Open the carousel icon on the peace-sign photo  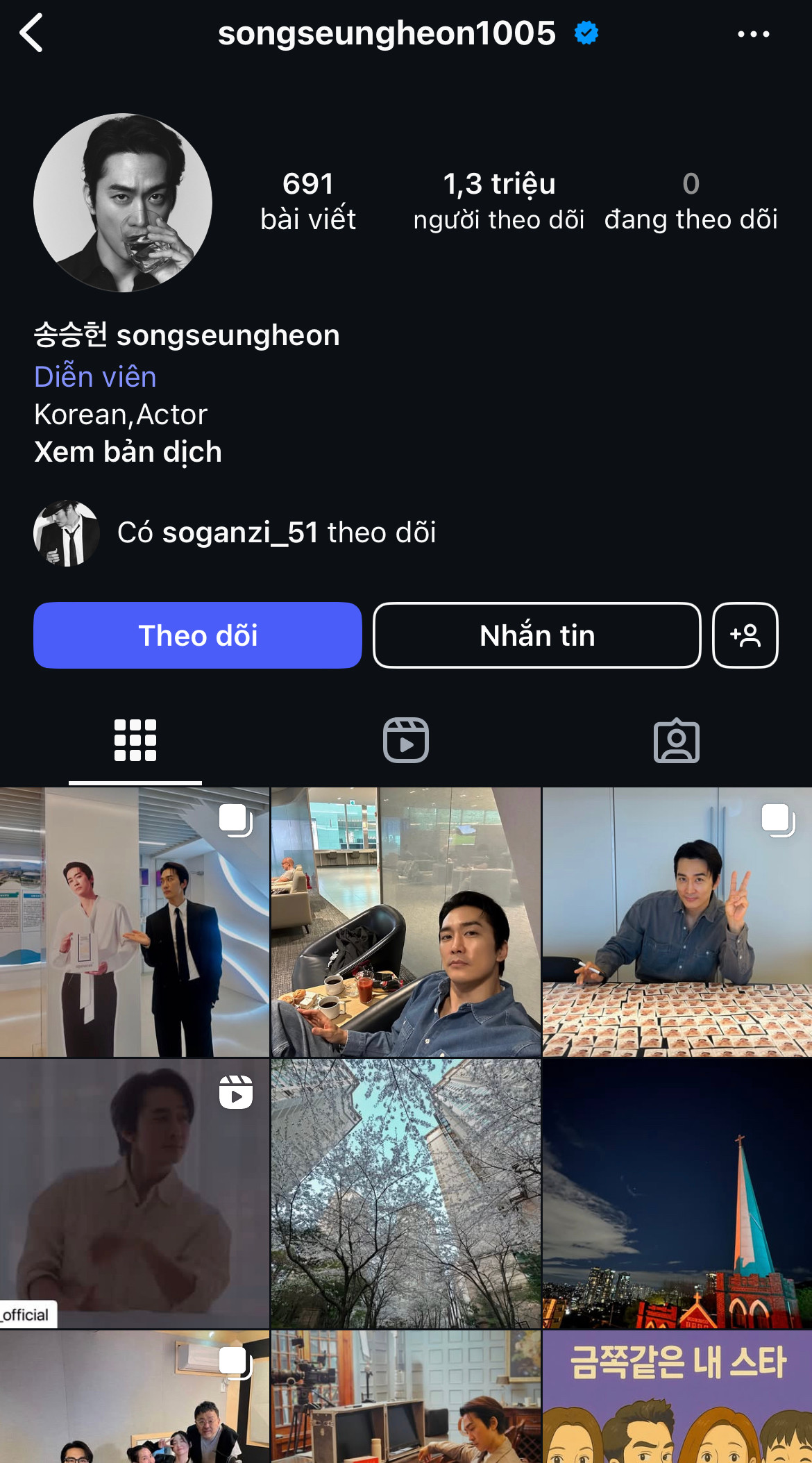[777, 819]
